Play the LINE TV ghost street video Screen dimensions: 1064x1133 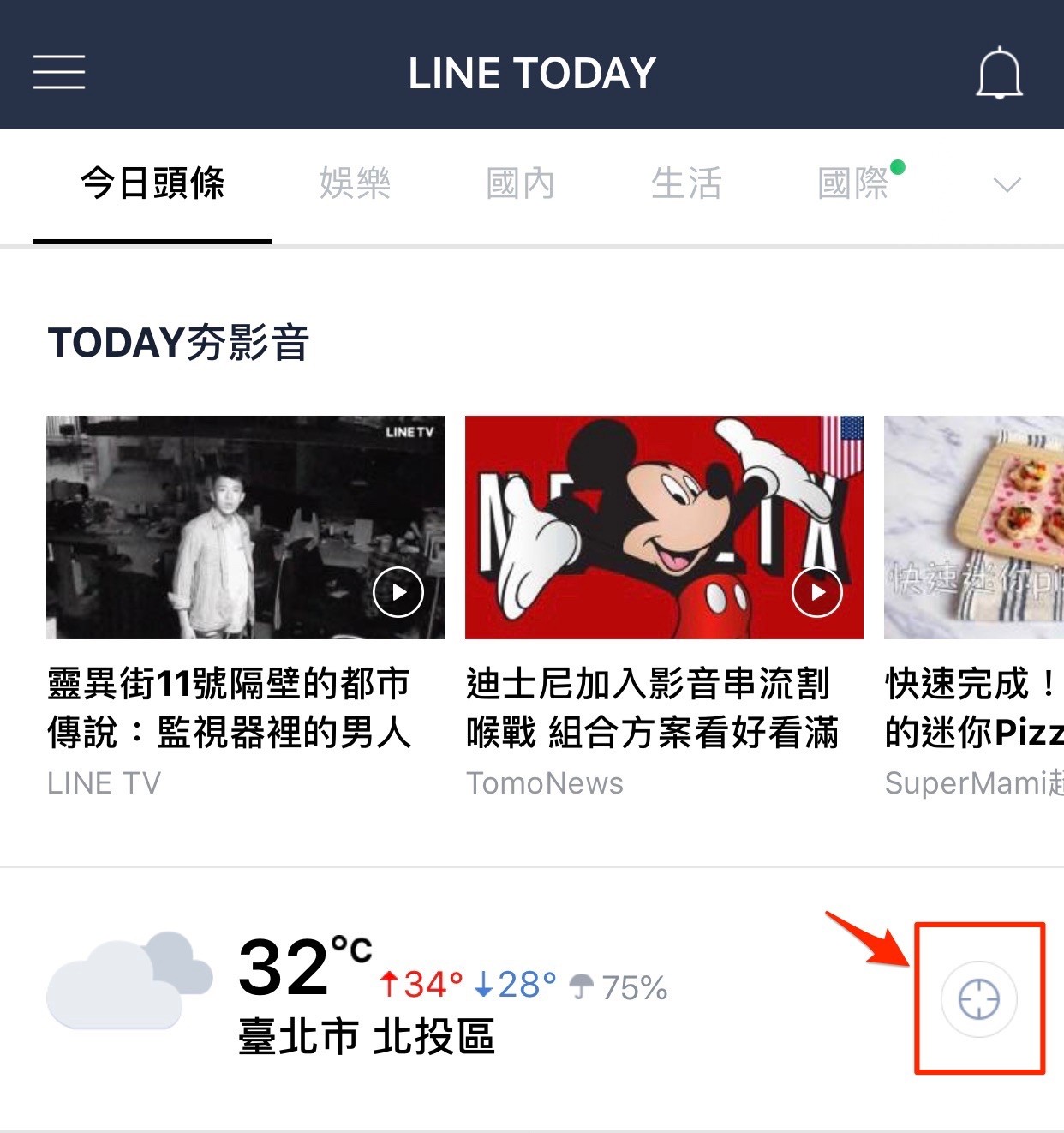(x=398, y=591)
